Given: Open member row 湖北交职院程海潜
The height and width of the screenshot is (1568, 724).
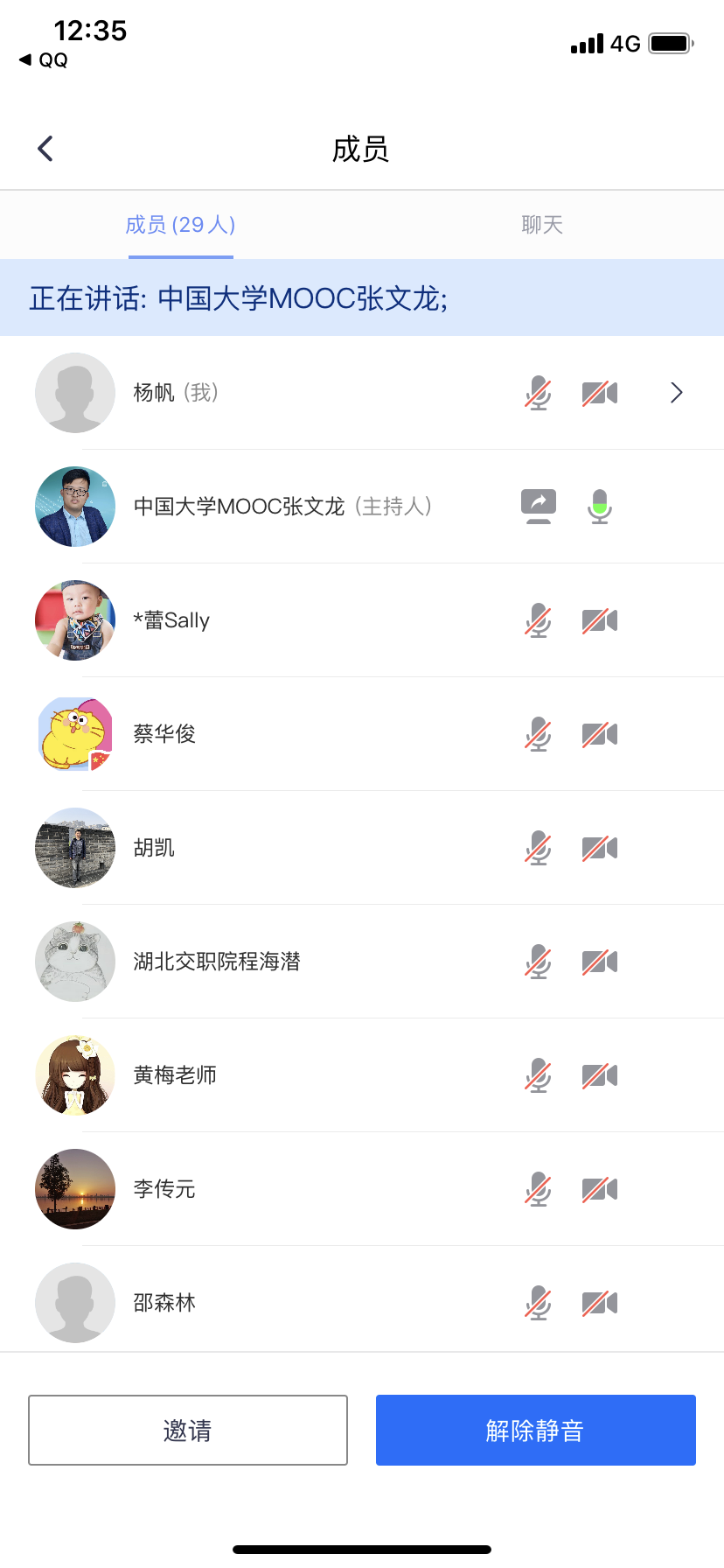Looking at the screenshot, I should pos(362,962).
